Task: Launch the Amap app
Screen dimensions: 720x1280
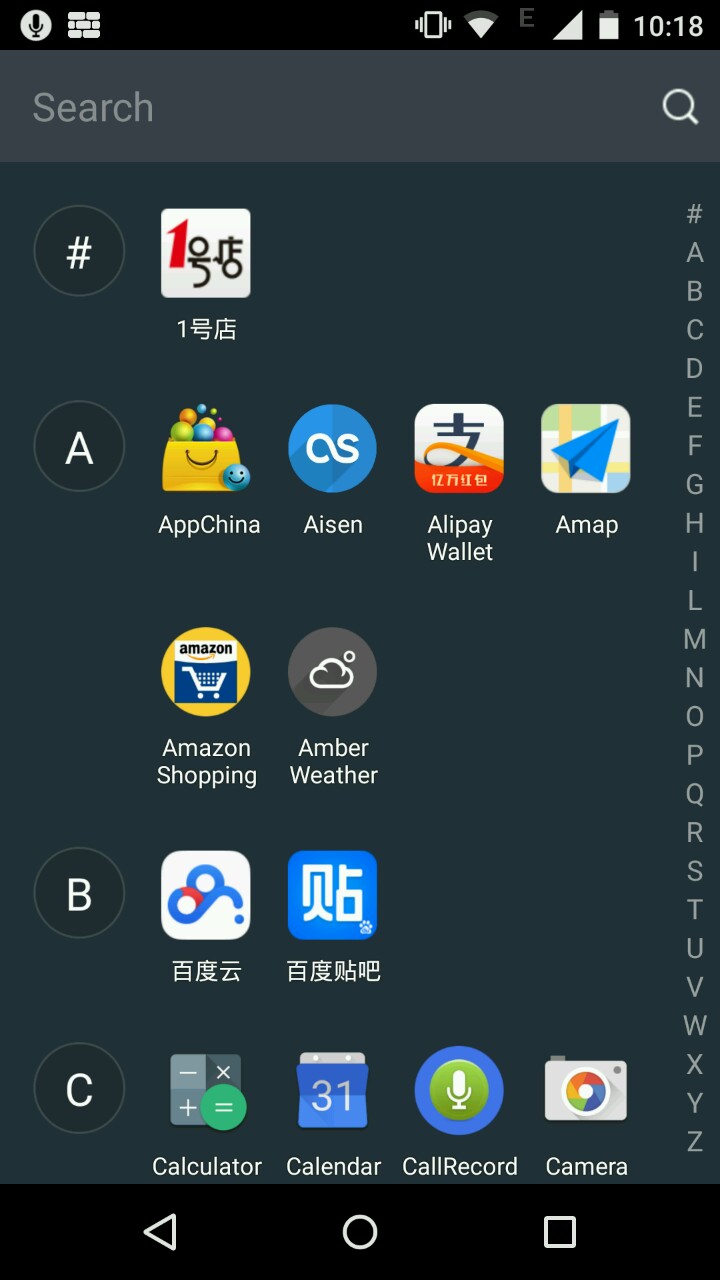Action: click(x=586, y=449)
